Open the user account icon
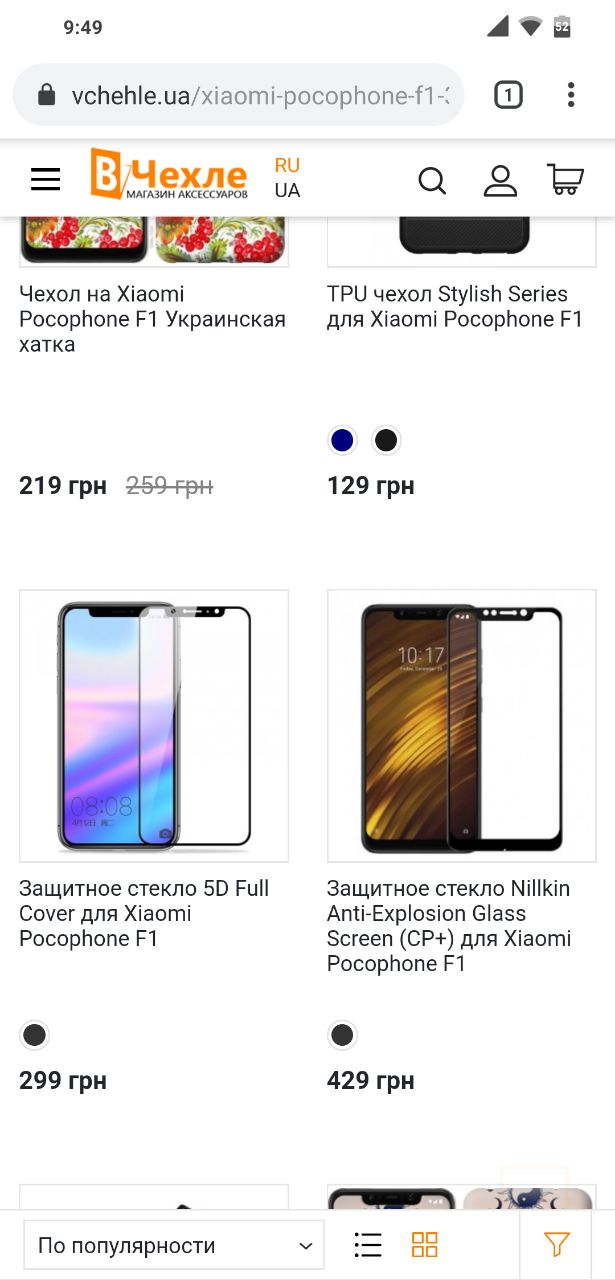The image size is (615, 1280). (500, 181)
